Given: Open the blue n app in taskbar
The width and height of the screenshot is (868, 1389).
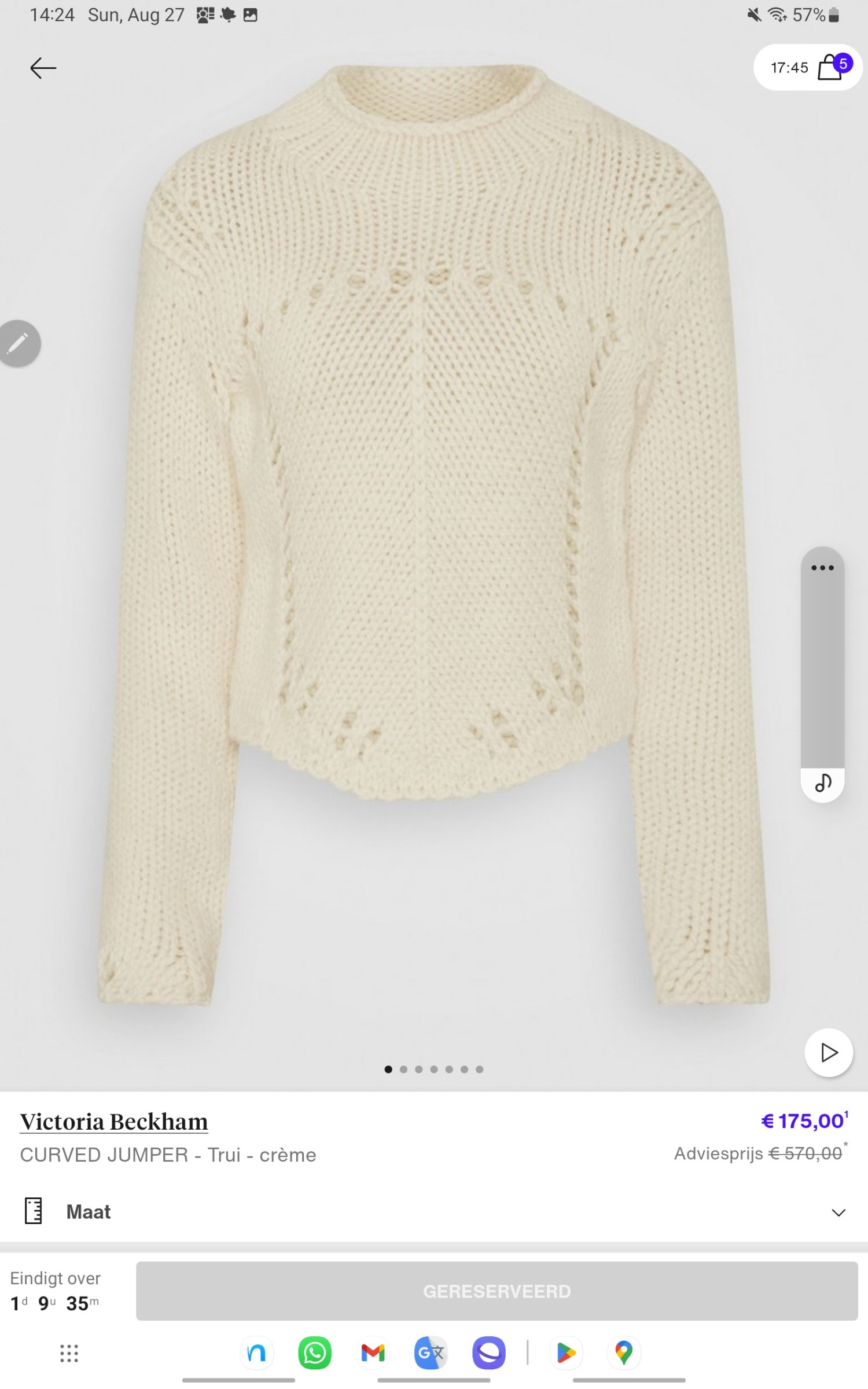Looking at the screenshot, I should [x=256, y=1353].
